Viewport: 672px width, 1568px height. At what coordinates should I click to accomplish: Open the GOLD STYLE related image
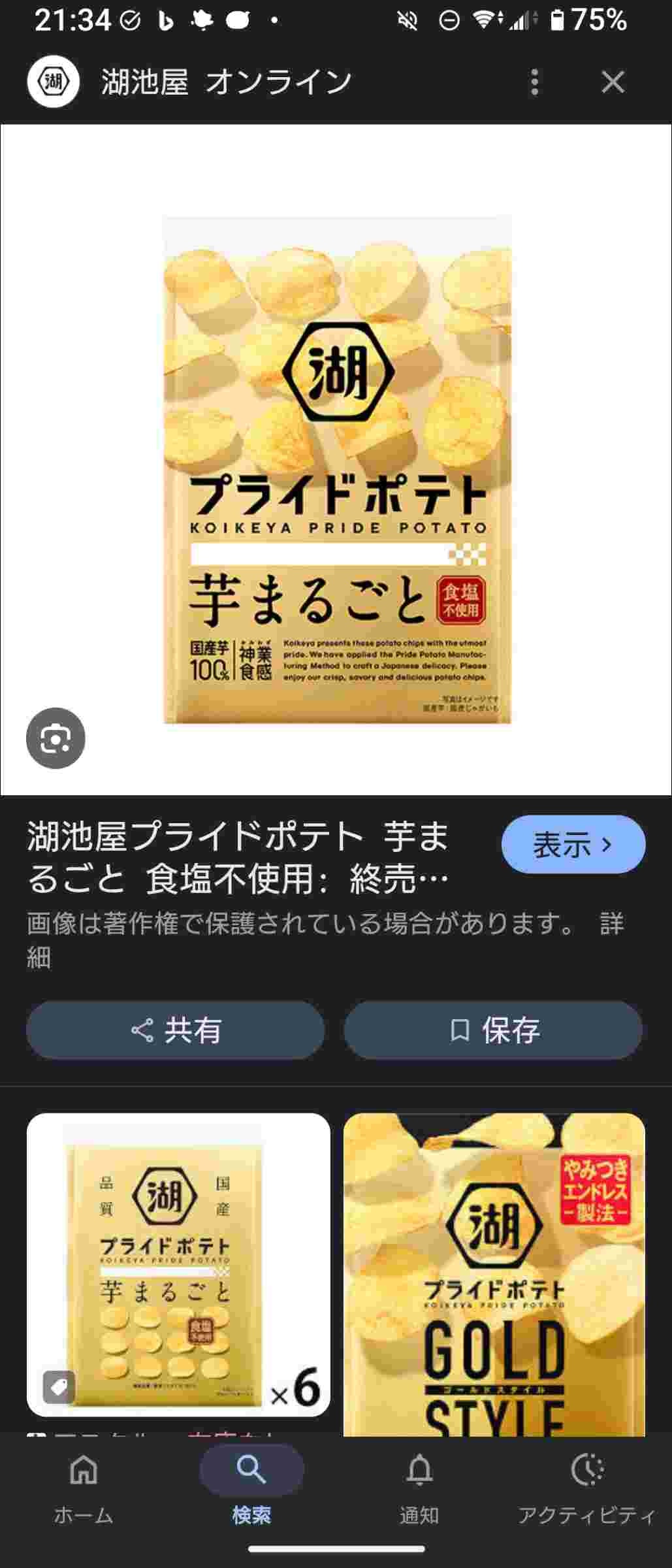(x=494, y=1274)
